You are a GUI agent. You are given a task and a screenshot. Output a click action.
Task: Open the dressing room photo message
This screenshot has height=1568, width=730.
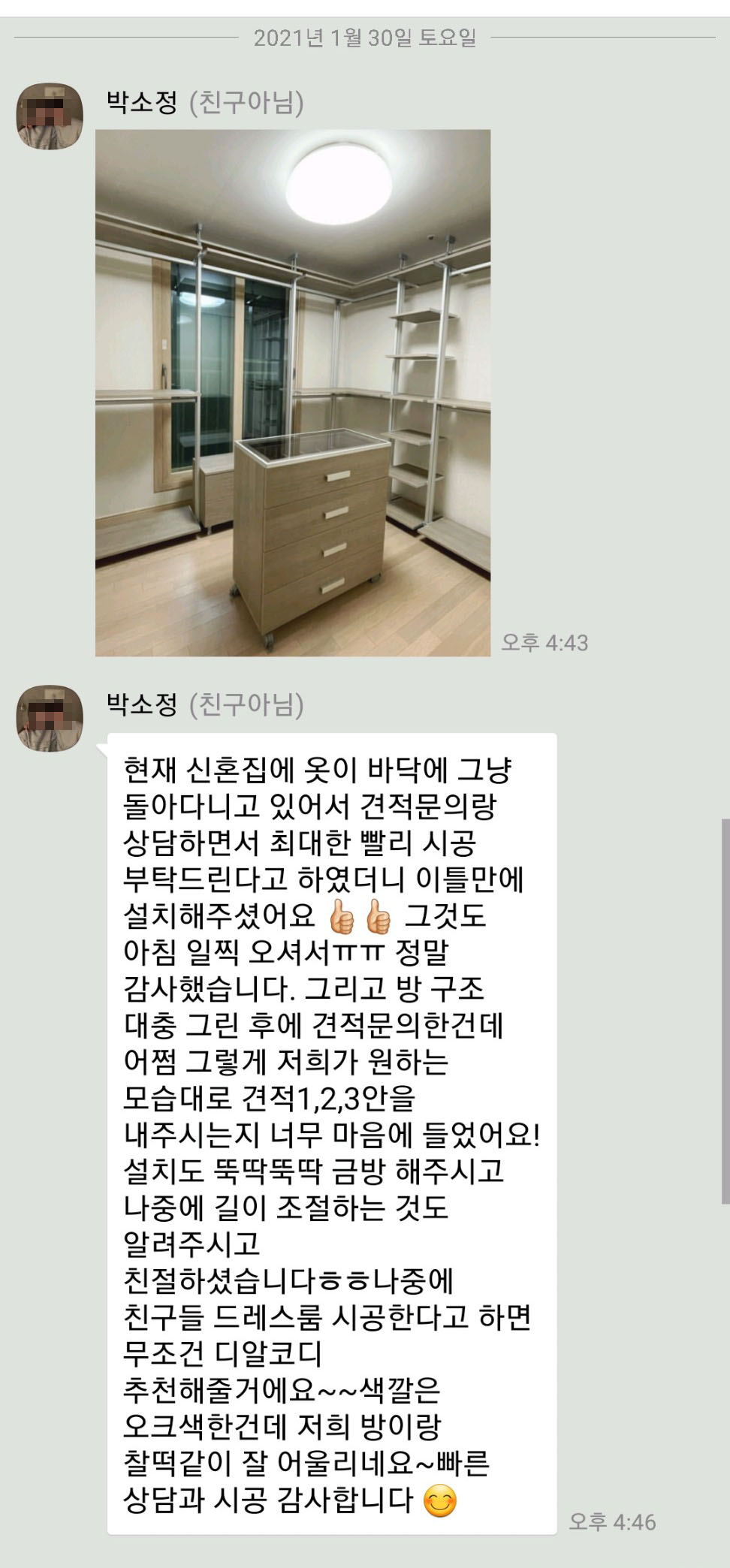click(293, 393)
